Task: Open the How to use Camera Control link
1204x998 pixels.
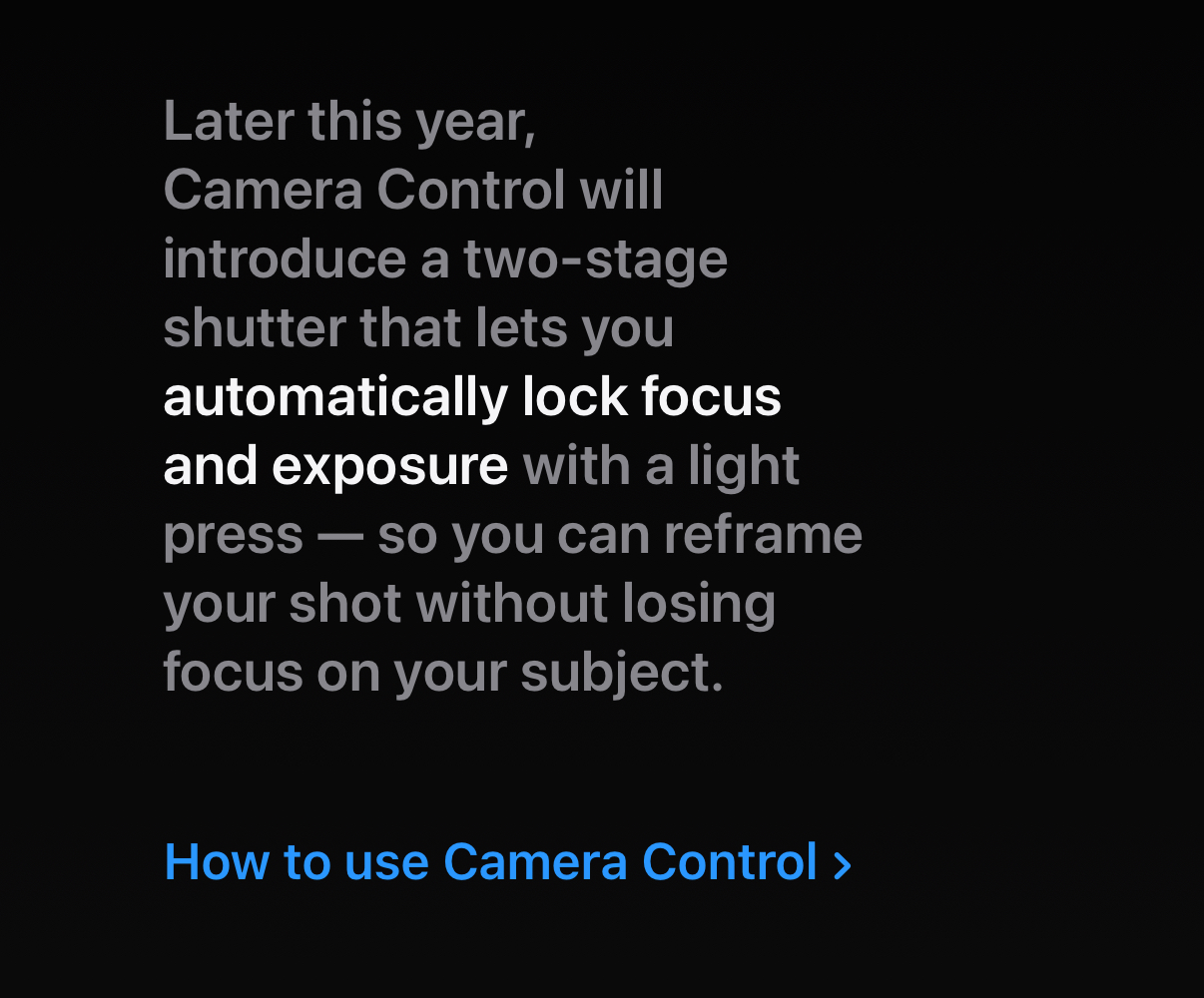Action: (x=506, y=862)
